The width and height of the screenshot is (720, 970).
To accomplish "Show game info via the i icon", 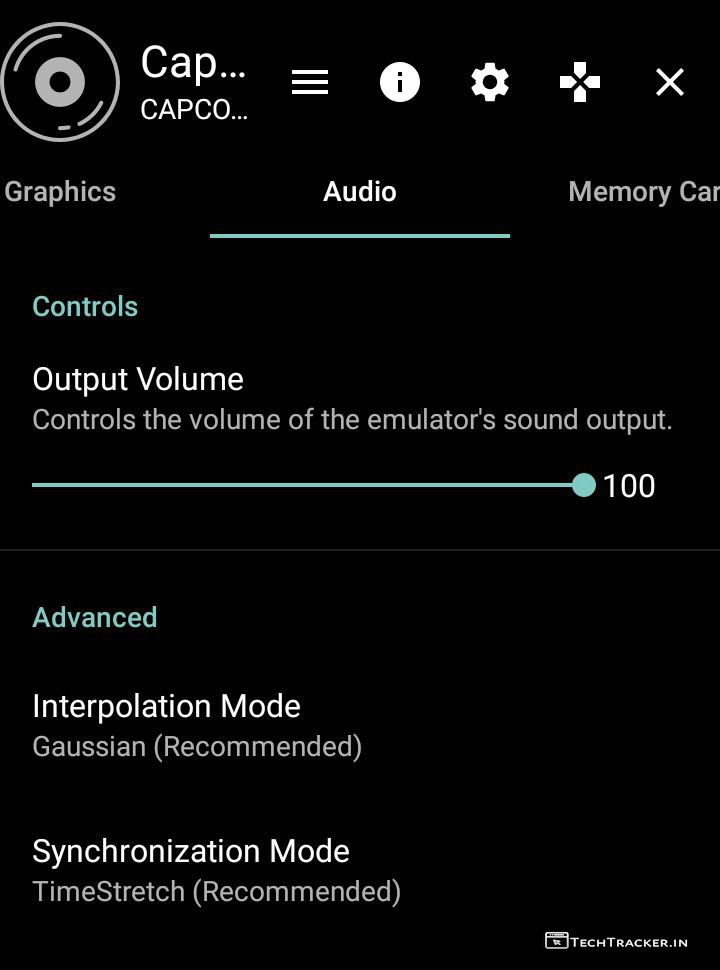I will pyautogui.click(x=400, y=82).
